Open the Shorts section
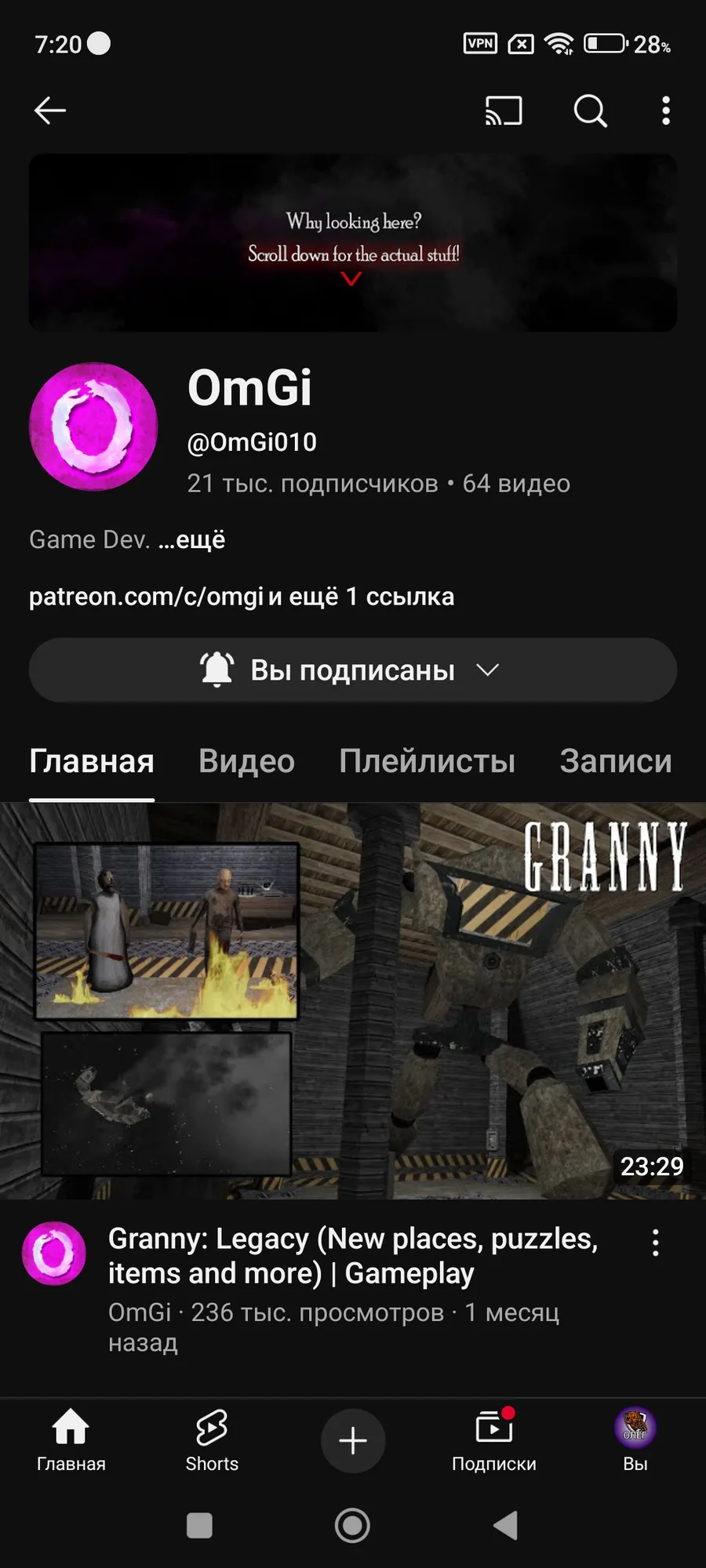 pyautogui.click(x=212, y=1439)
